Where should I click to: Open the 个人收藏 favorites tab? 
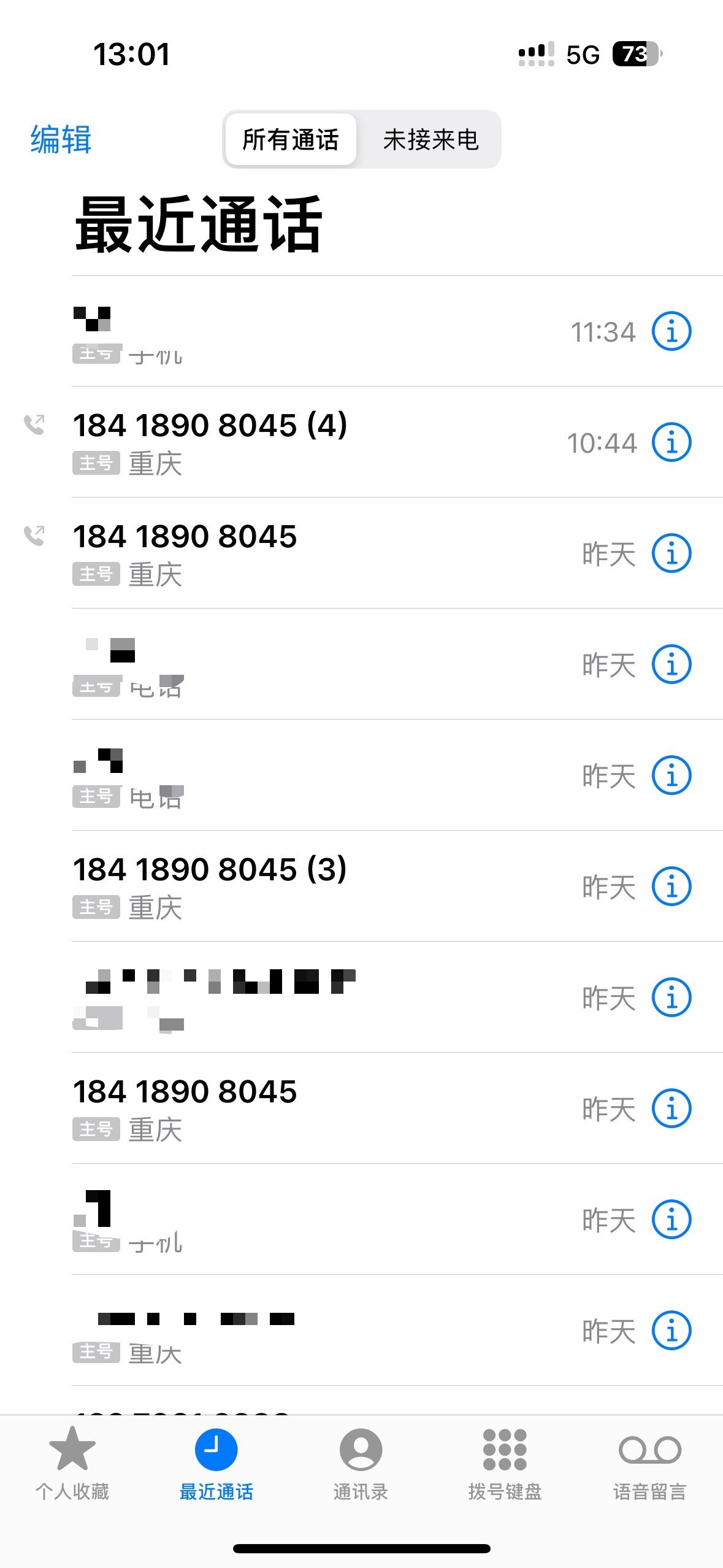[72, 1461]
